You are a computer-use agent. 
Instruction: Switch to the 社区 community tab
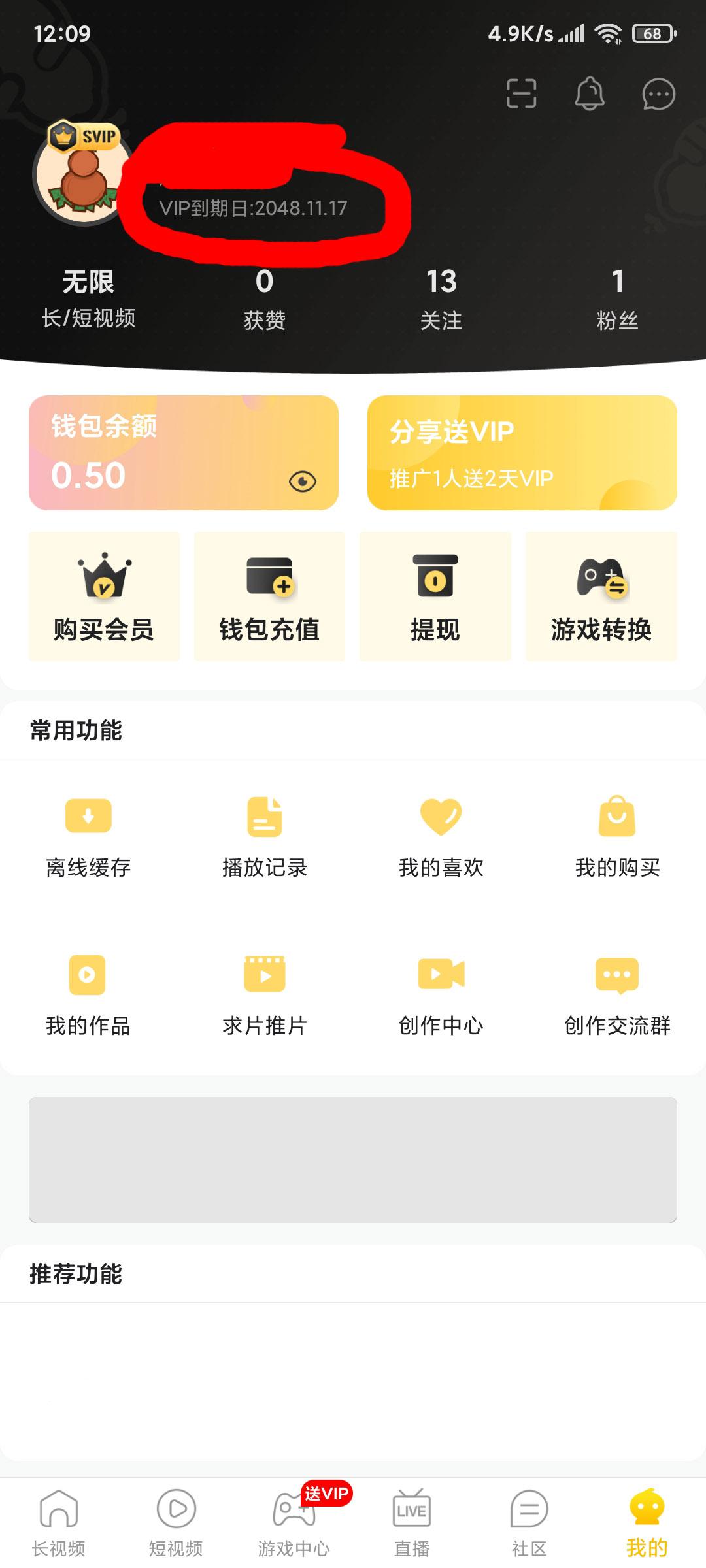[529, 1522]
